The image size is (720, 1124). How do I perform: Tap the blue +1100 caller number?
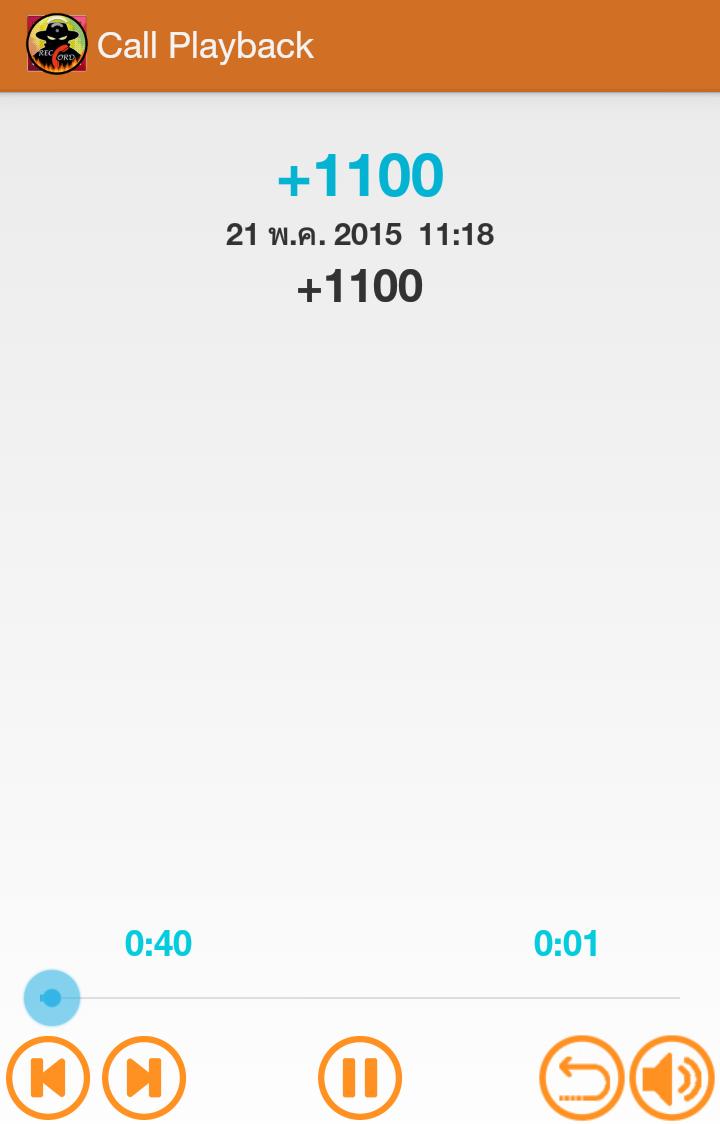tap(360, 176)
